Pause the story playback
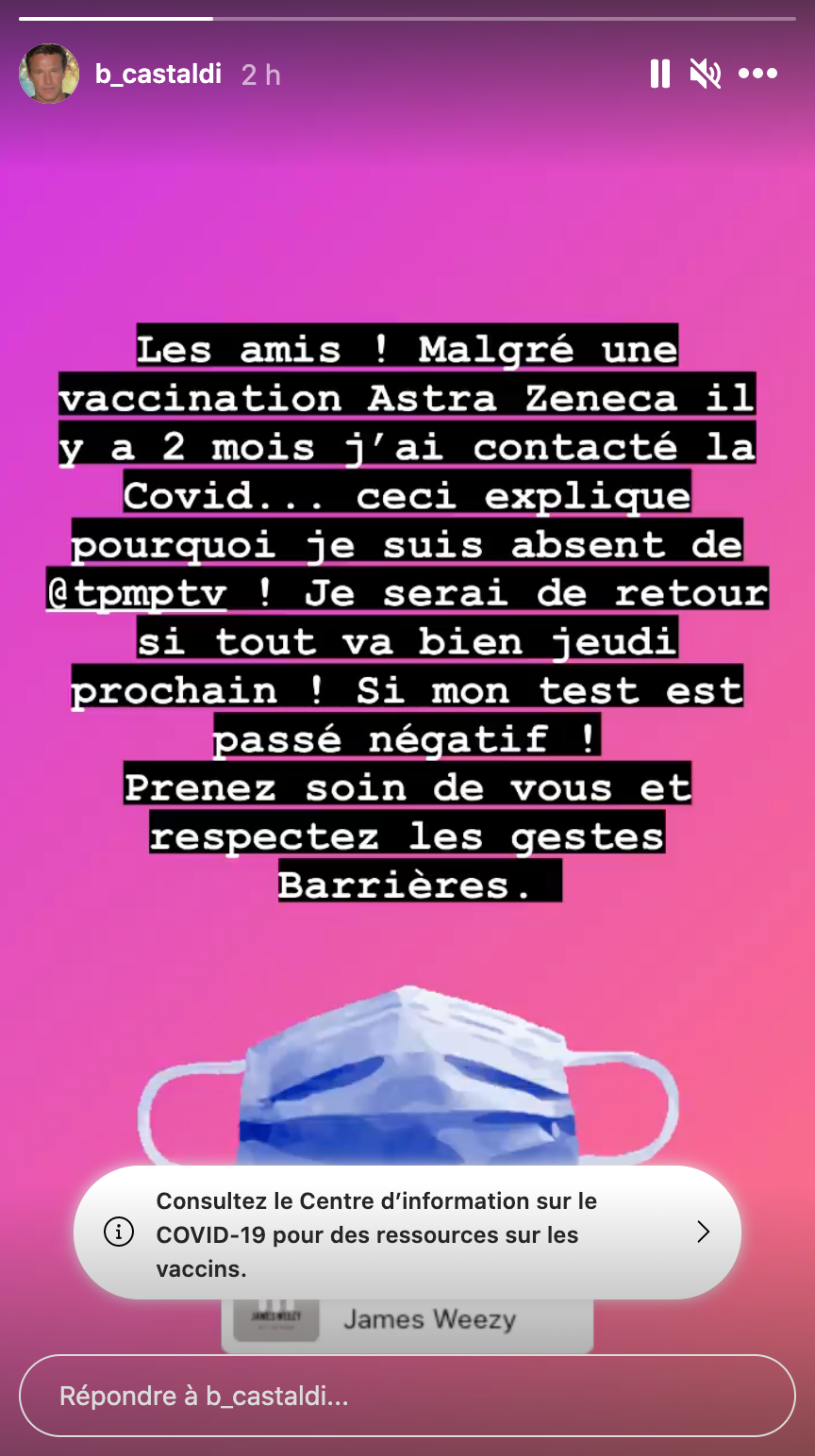 [x=660, y=74]
